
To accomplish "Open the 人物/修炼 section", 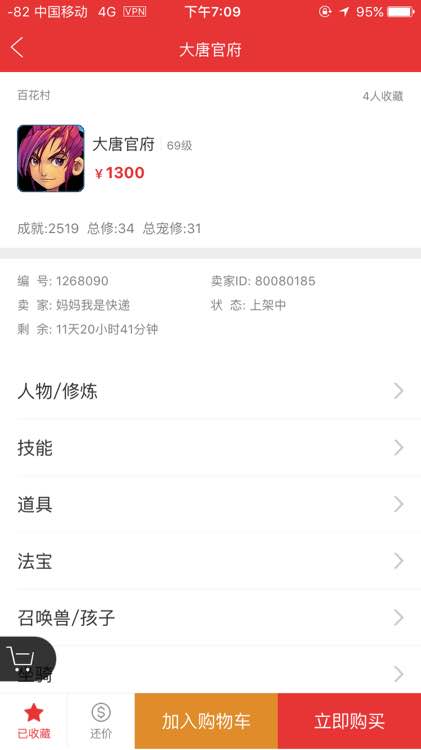I will (x=210, y=391).
